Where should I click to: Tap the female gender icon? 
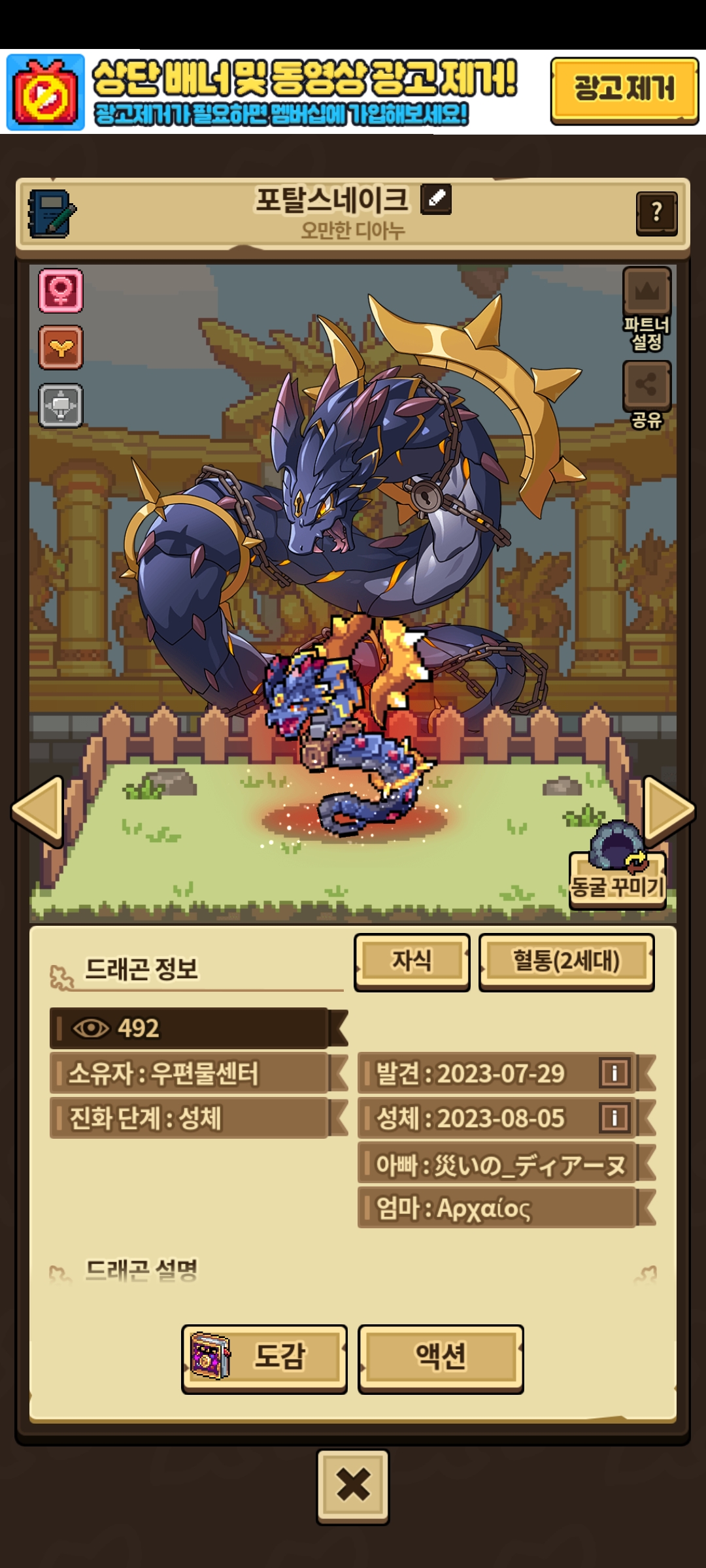(61, 290)
